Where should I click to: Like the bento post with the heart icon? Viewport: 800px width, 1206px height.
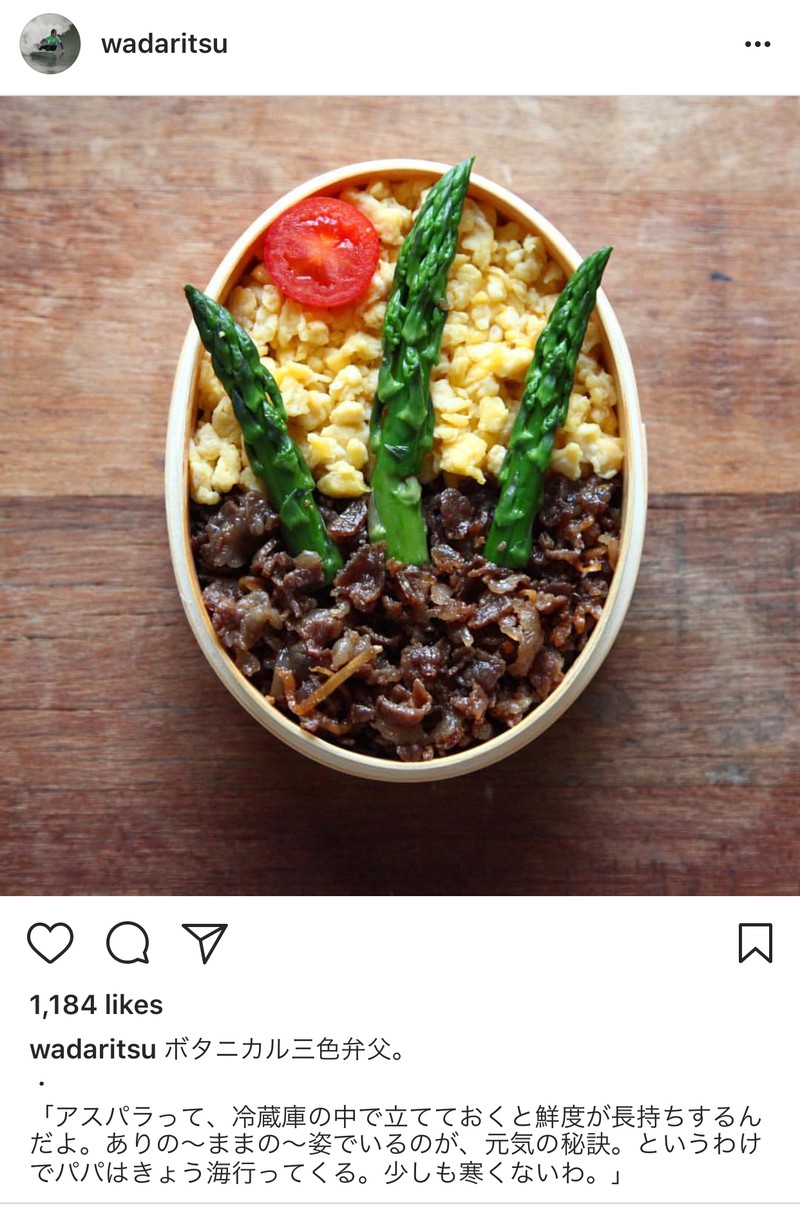pos(50,942)
